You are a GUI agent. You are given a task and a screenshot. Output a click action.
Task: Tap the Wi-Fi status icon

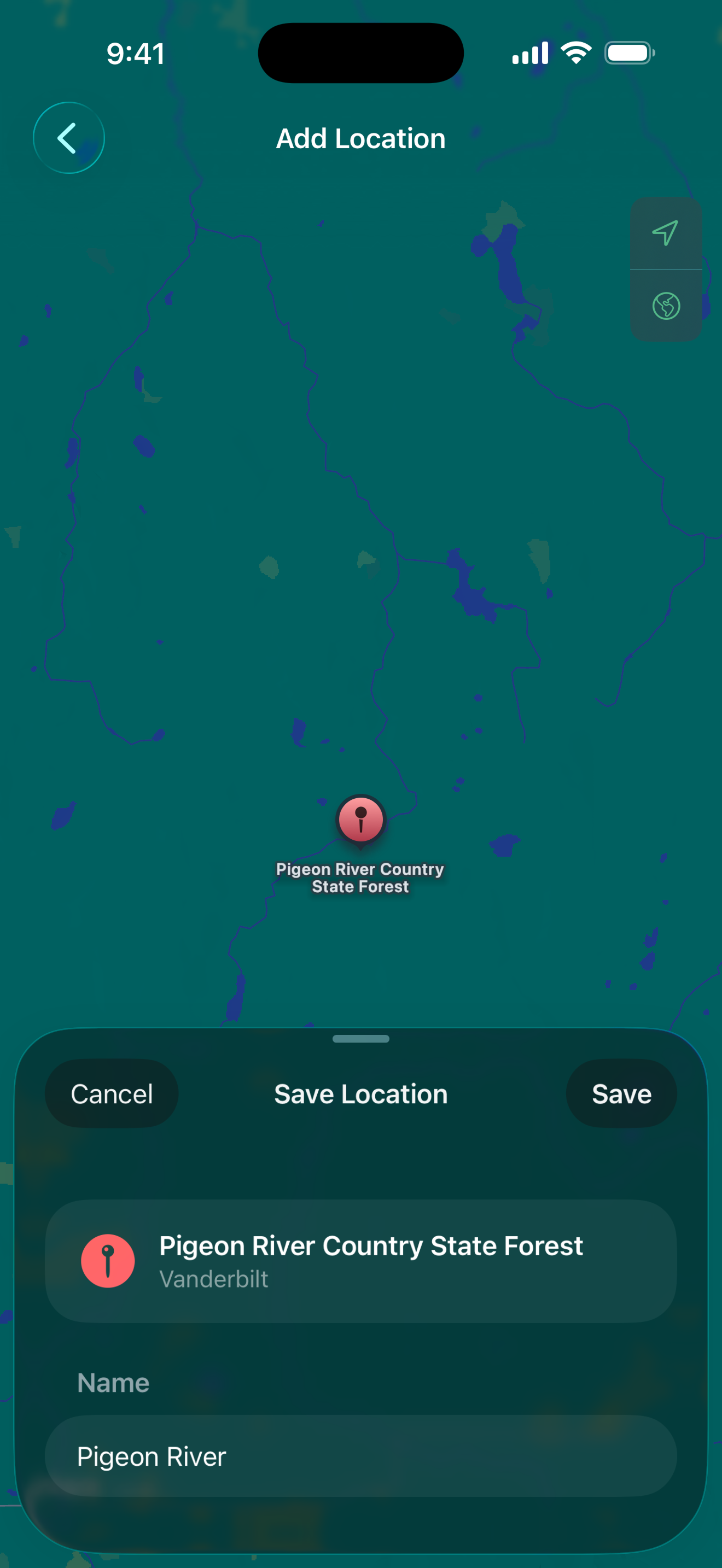pyautogui.click(x=575, y=52)
